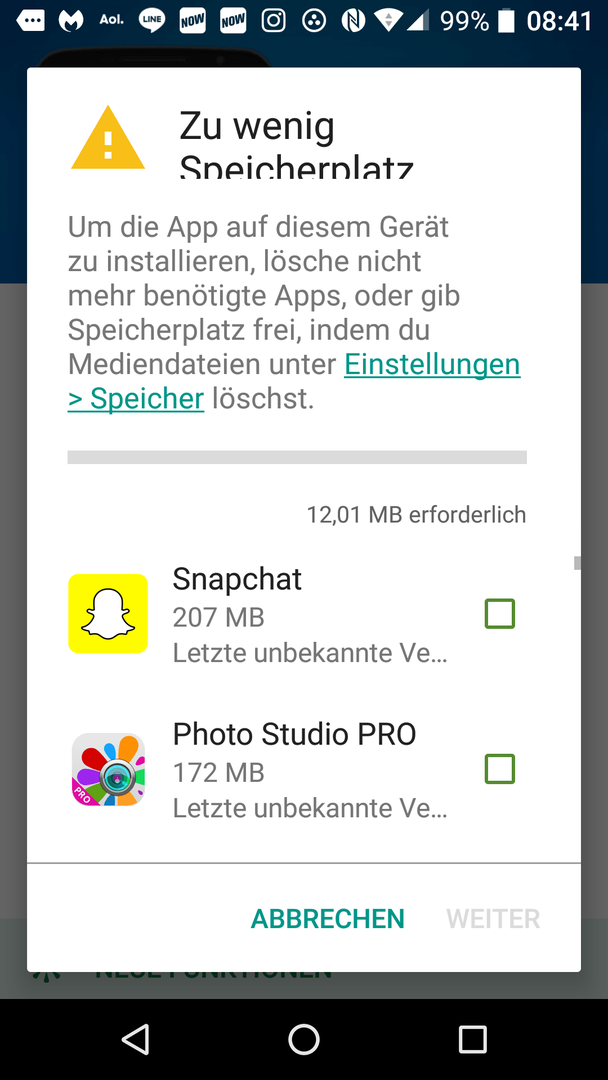Go back with the system back button
The width and height of the screenshot is (608, 1080).
(x=135, y=1039)
